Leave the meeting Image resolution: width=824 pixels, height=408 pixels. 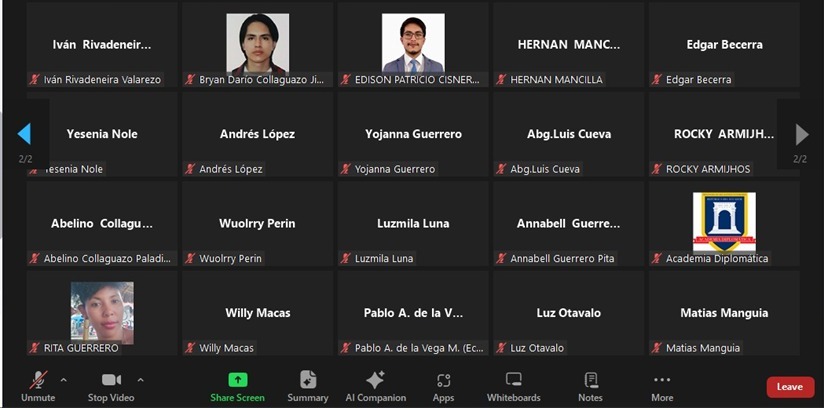click(790, 387)
